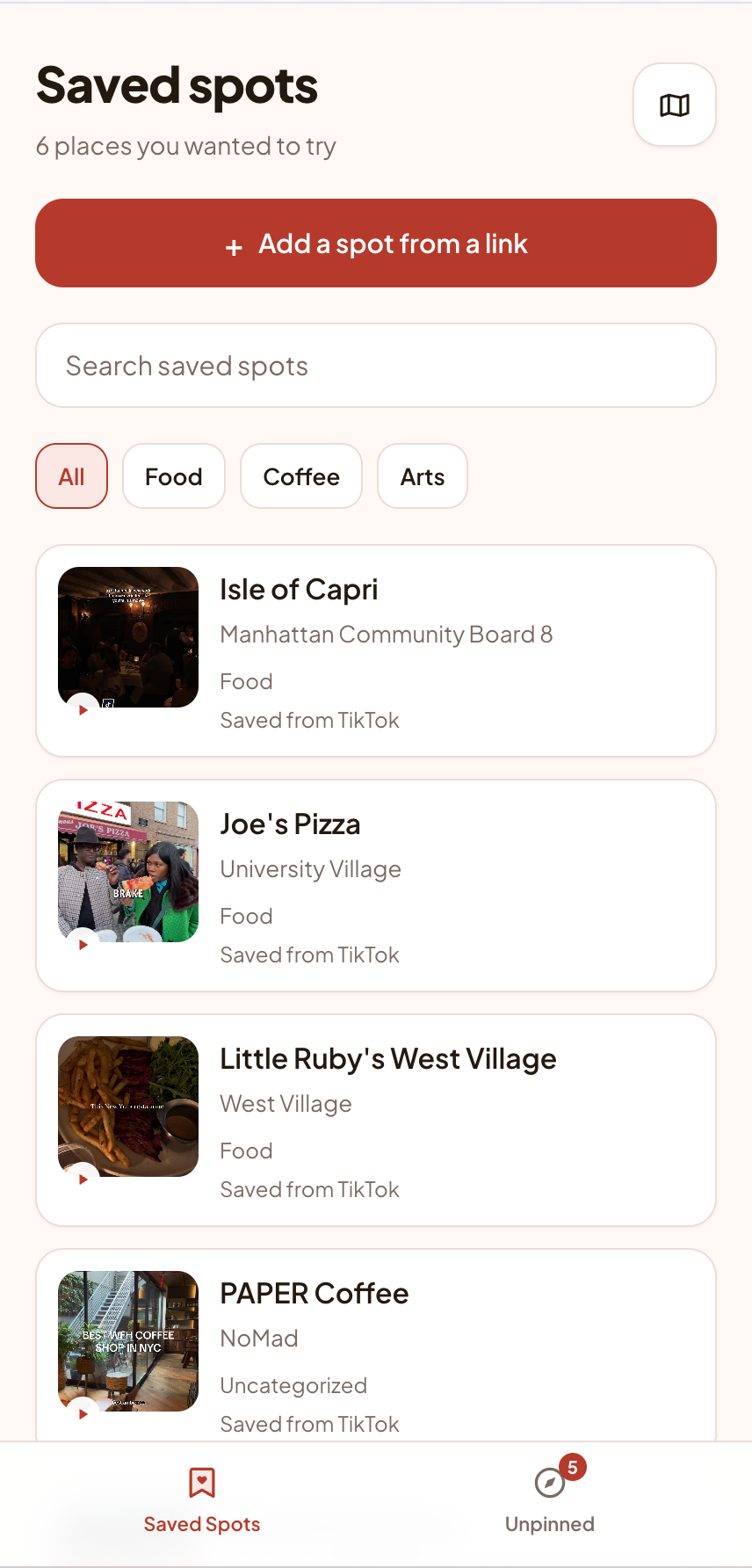This screenshot has height=1568, width=752.
Task: Focus the Search saved spots field
Action: click(x=376, y=366)
